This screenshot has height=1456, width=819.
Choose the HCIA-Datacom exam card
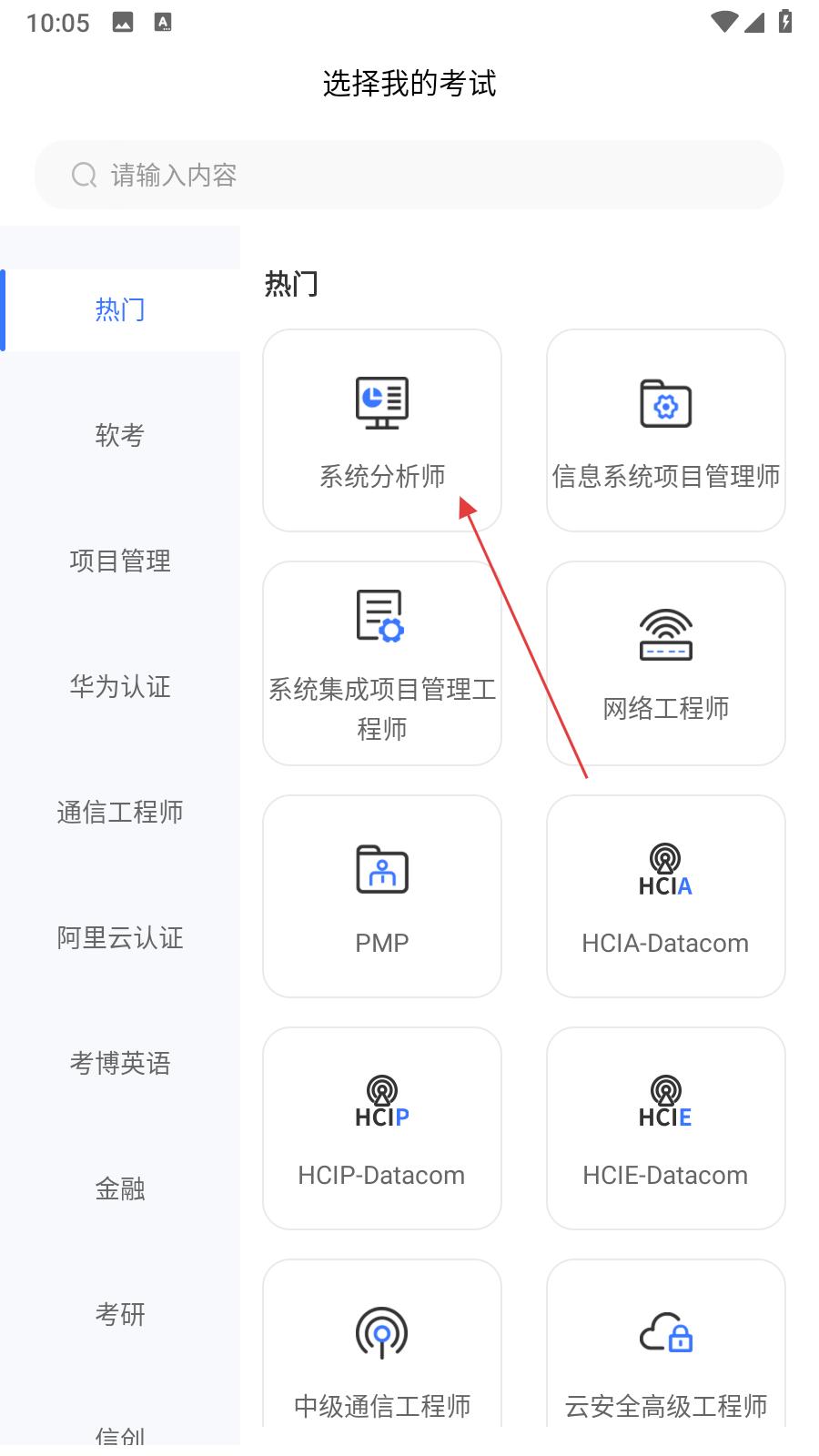(666, 896)
